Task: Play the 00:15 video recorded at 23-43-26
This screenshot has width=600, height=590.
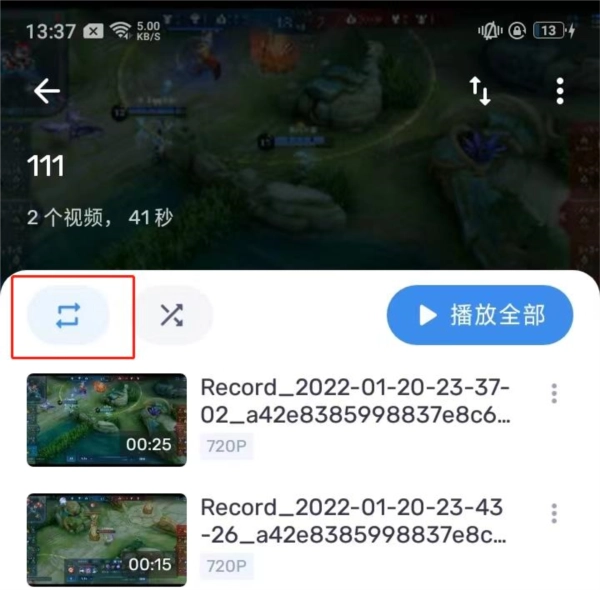Action: pos(106,540)
